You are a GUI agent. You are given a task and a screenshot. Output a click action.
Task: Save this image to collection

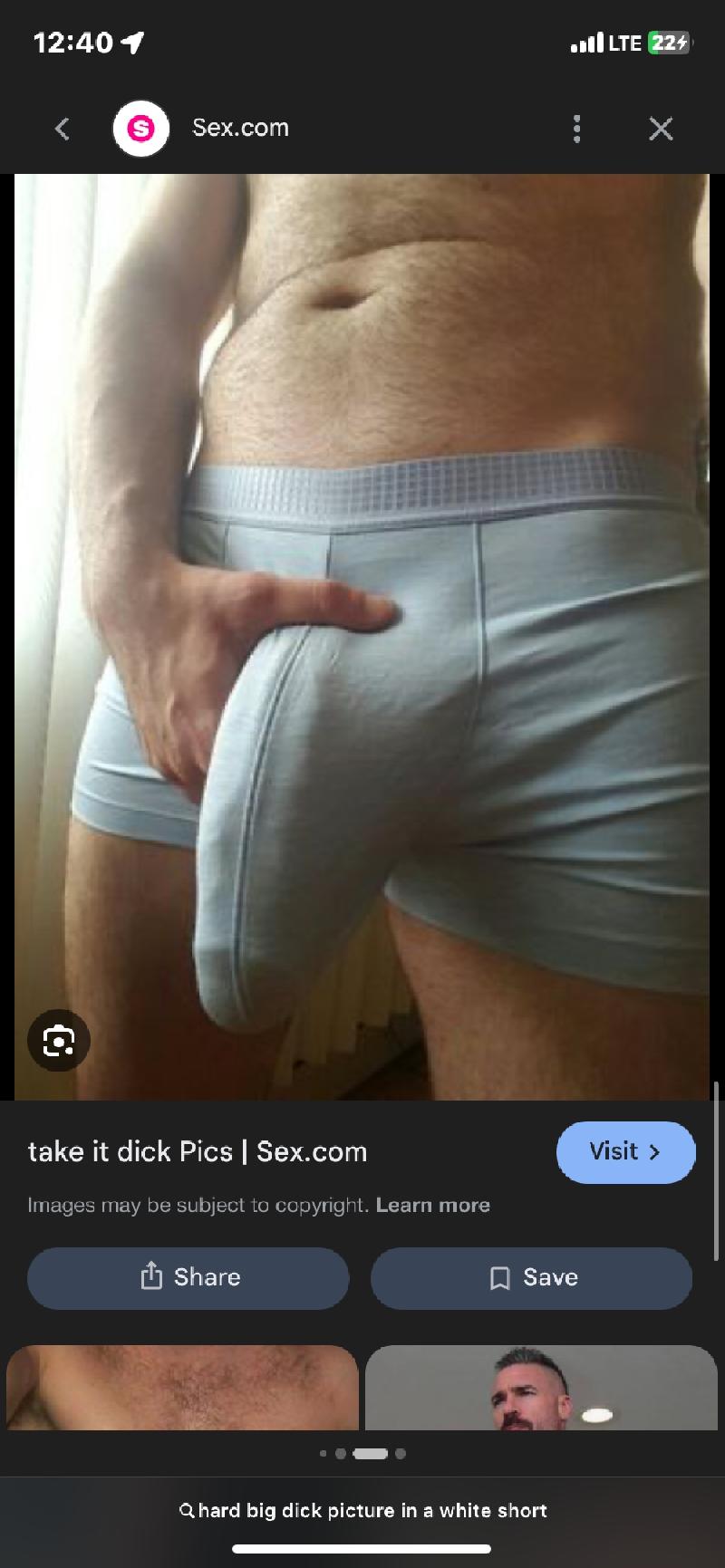532,1277
